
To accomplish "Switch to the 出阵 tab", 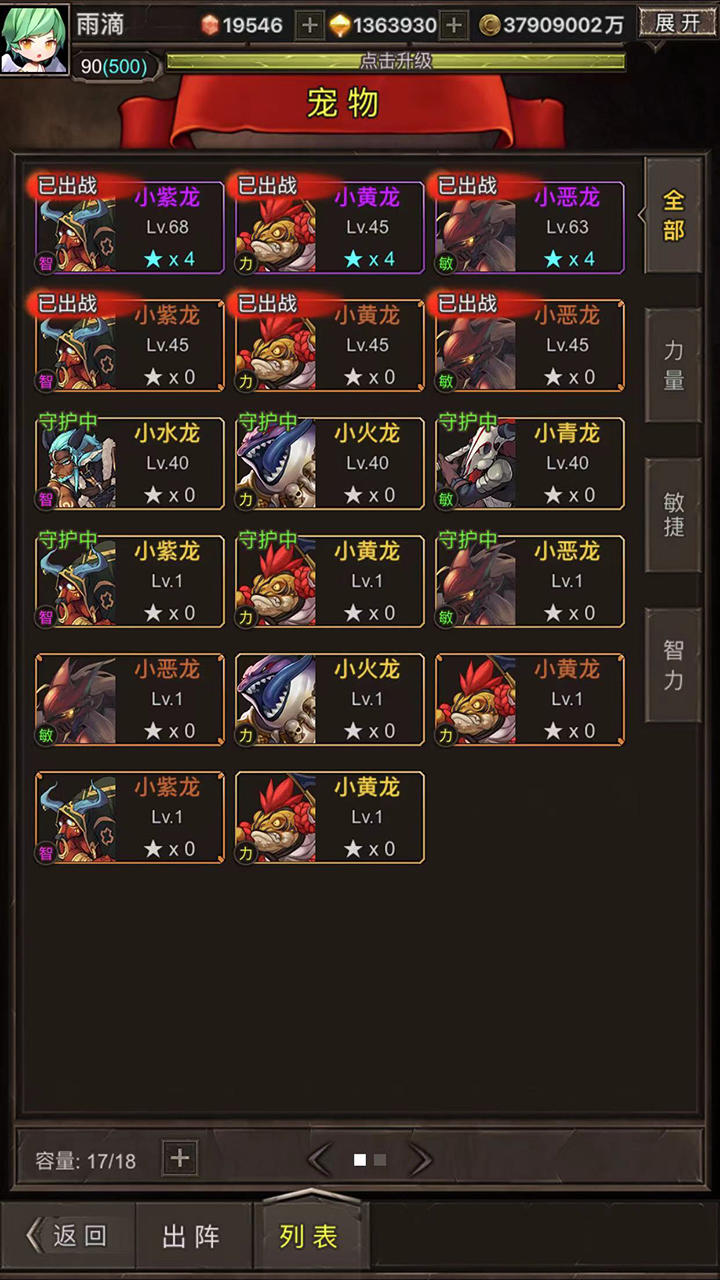I will [192, 1236].
